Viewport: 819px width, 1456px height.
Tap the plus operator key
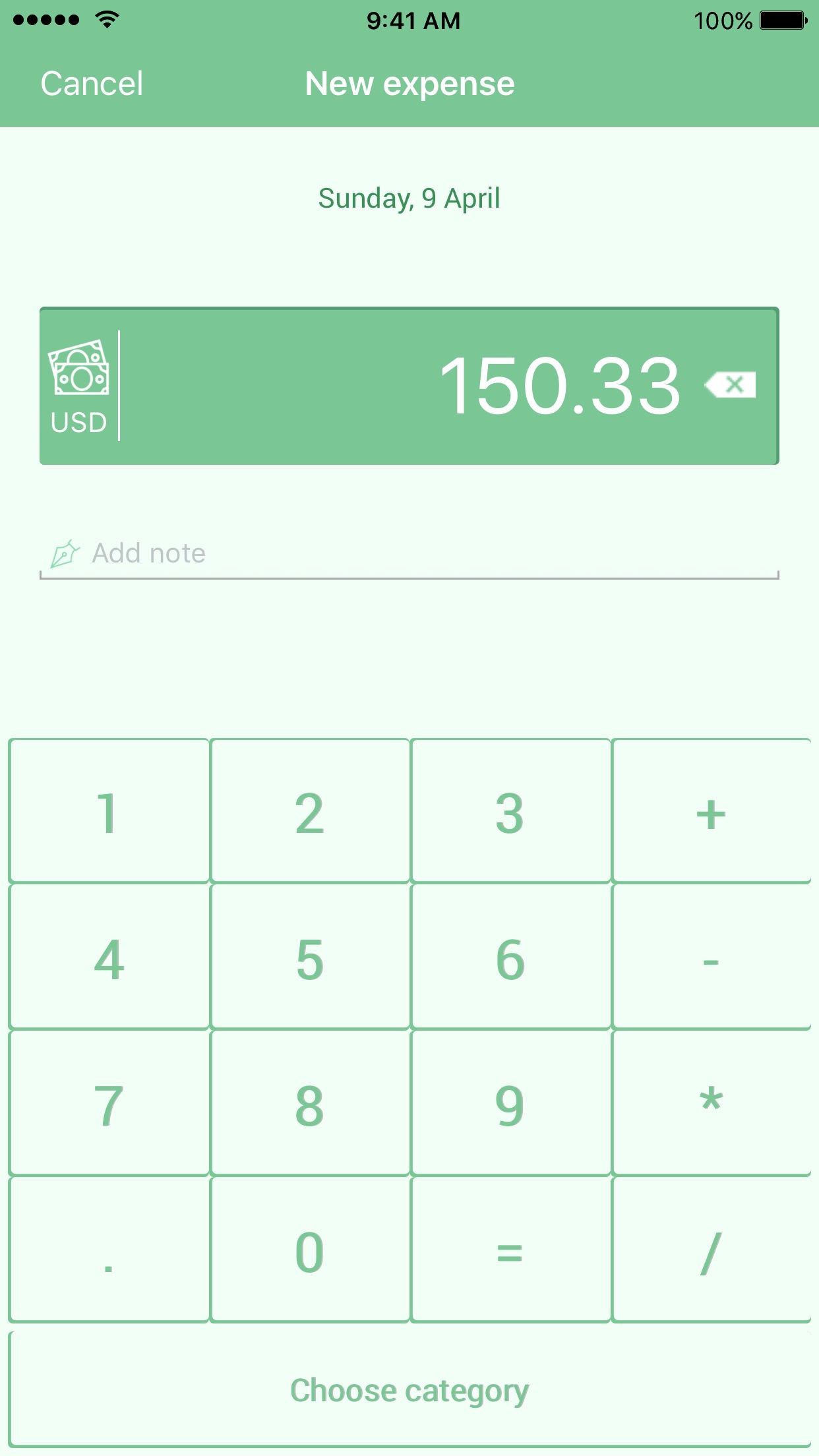pos(711,812)
